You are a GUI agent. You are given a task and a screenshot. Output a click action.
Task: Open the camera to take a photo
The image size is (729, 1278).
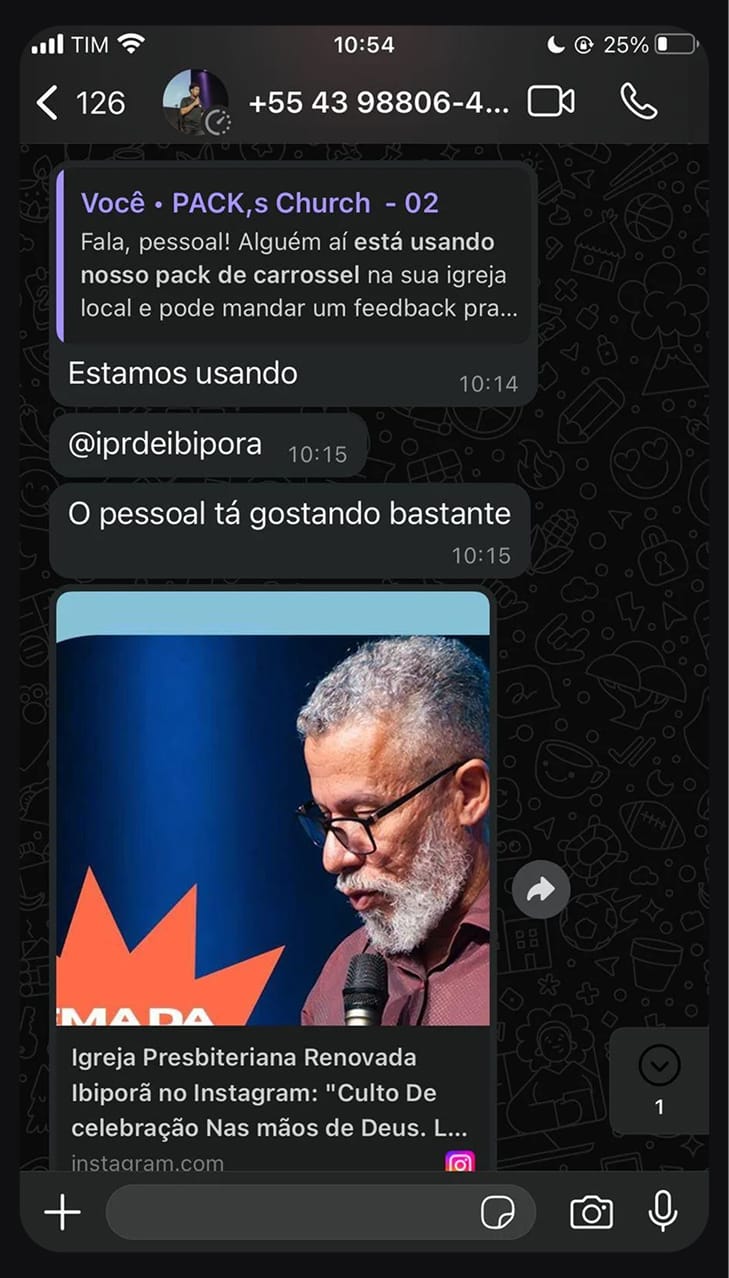[x=592, y=1212]
